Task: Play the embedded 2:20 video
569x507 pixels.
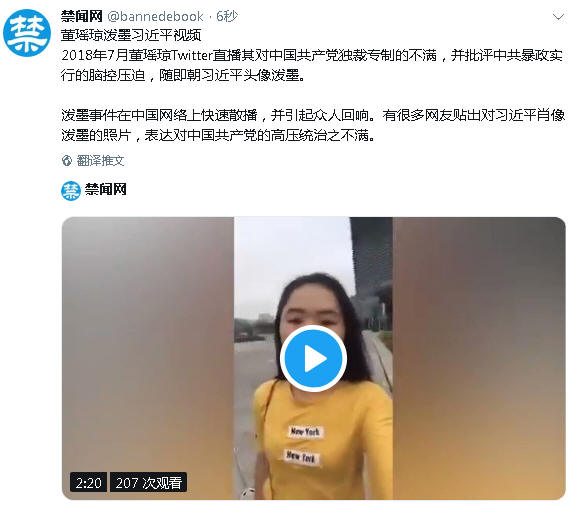Action: pos(313,359)
